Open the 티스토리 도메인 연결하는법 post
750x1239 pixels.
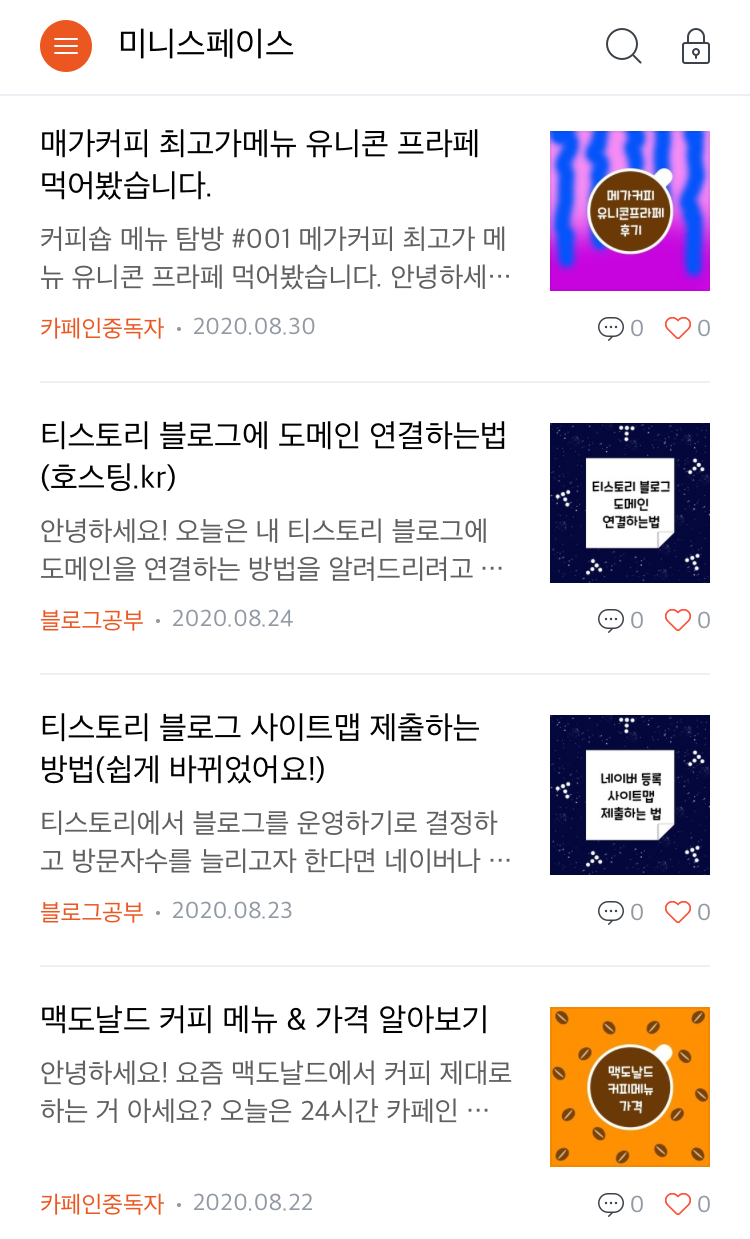(x=274, y=456)
